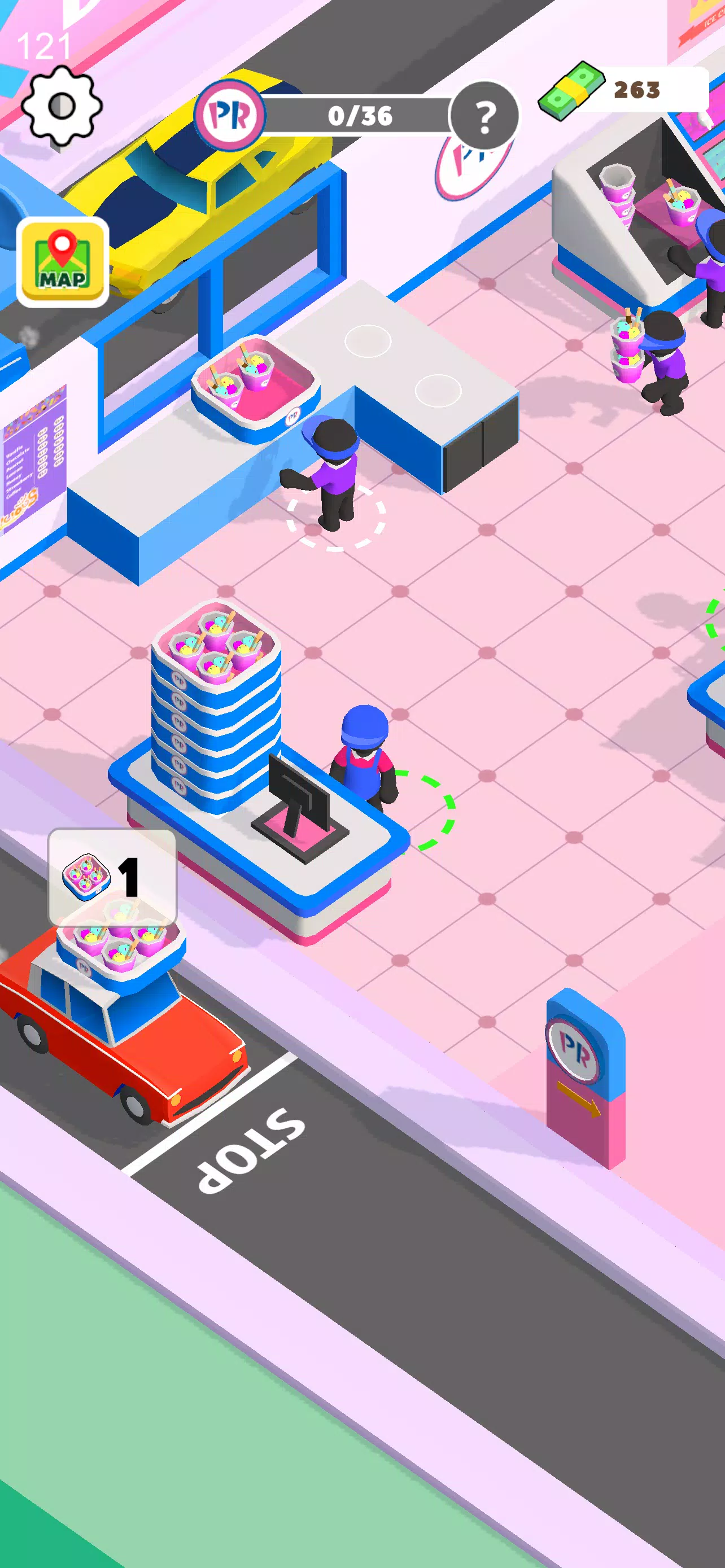Open the MAP button
Screen dimensions: 725x1568
[62, 262]
